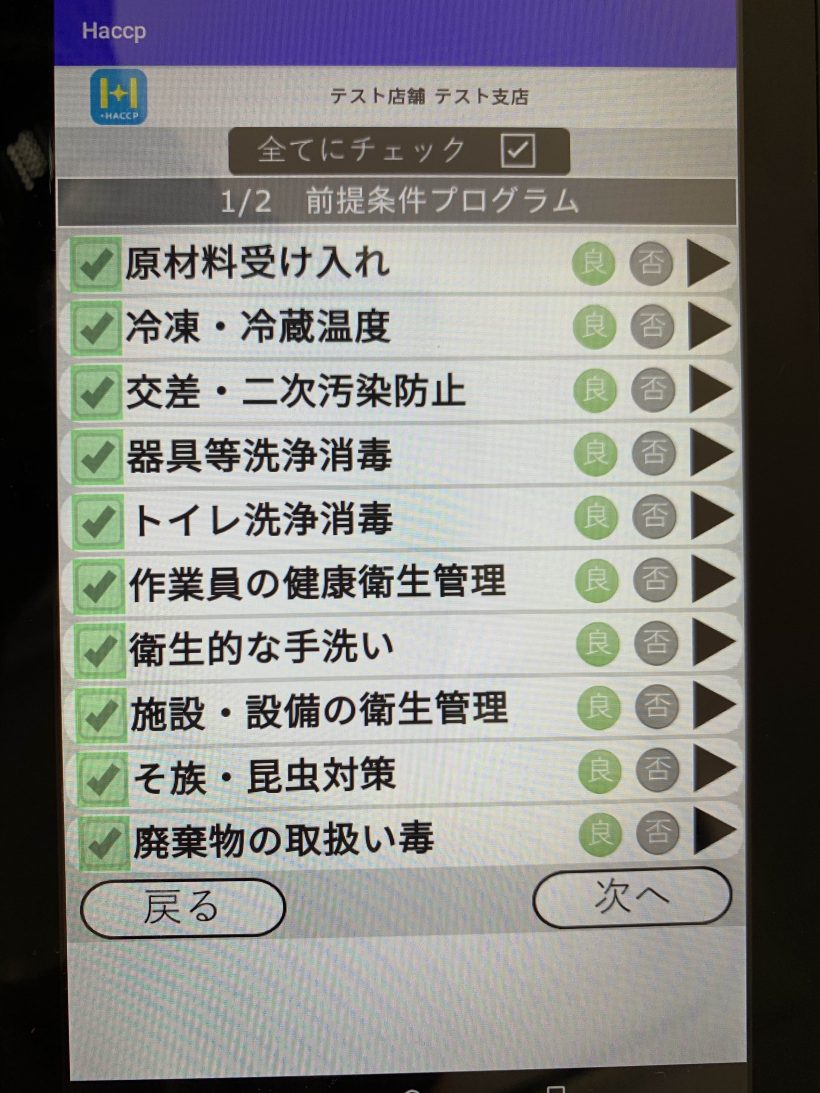This screenshot has height=1093, width=820.
Task: Choose 良 for そ族・昆虫対策
Action: [600, 769]
